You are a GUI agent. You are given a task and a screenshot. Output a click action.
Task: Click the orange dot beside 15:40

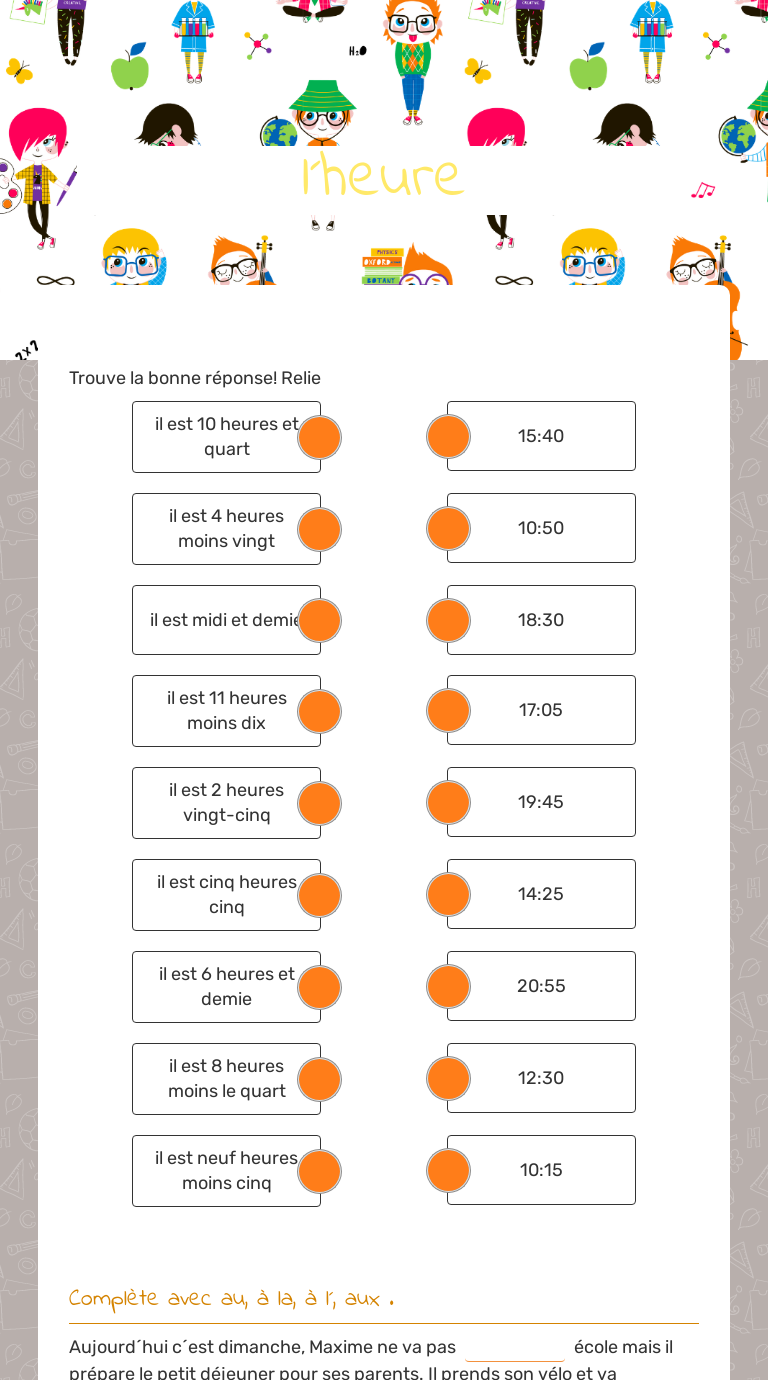click(x=448, y=437)
